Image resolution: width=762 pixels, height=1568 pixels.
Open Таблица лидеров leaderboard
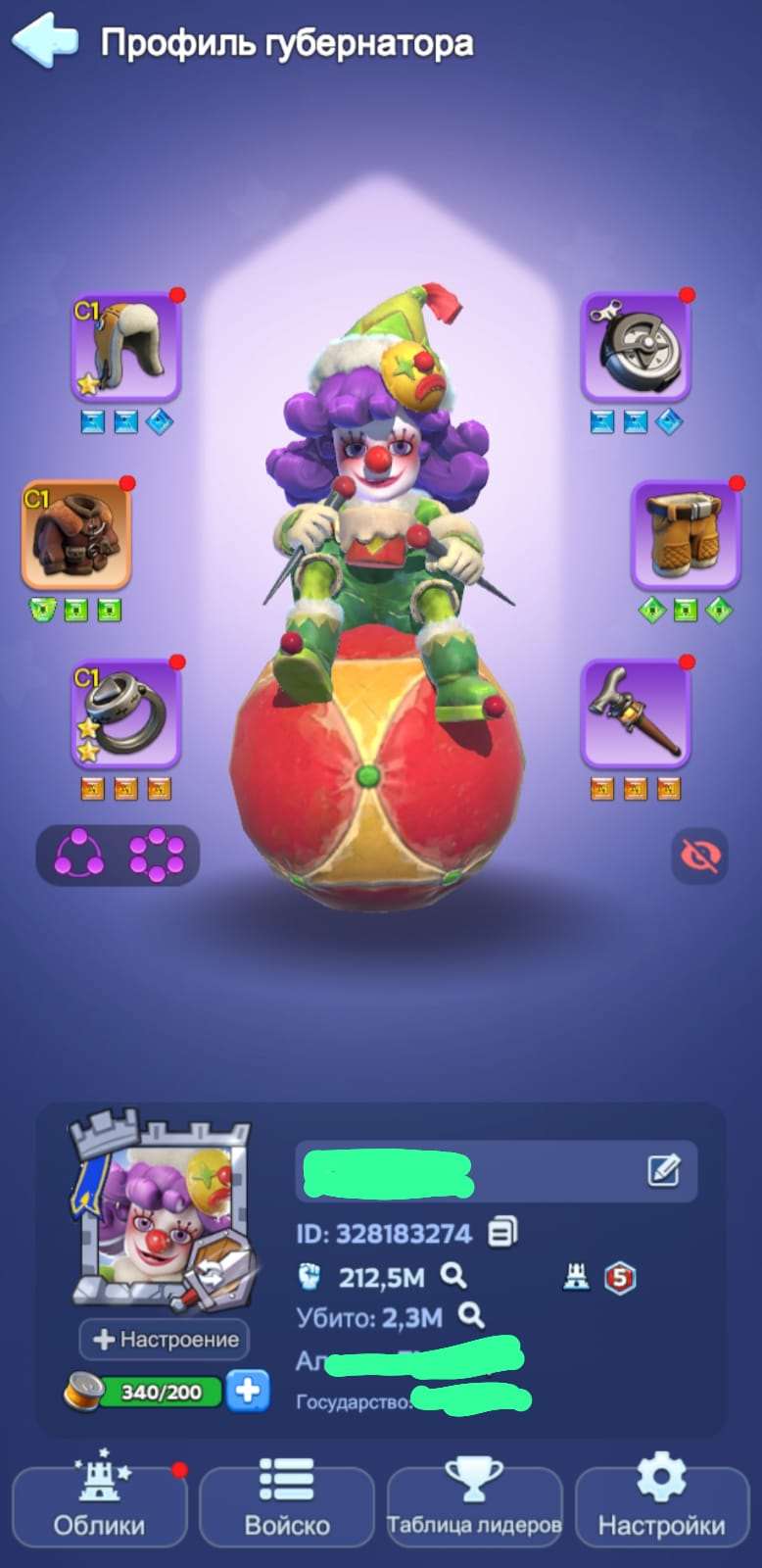coord(474,1504)
